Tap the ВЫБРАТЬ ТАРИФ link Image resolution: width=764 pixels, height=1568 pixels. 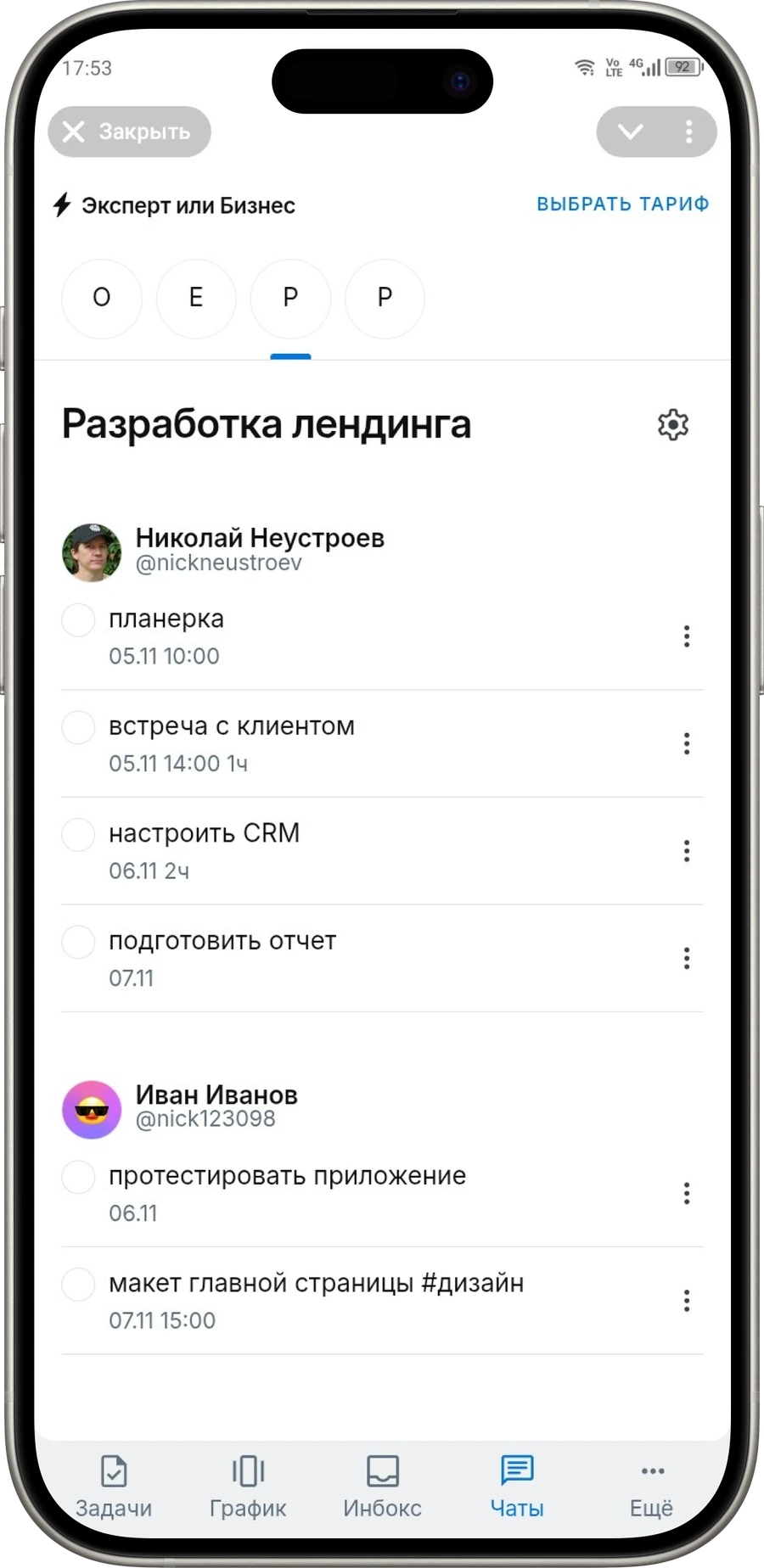coord(622,204)
